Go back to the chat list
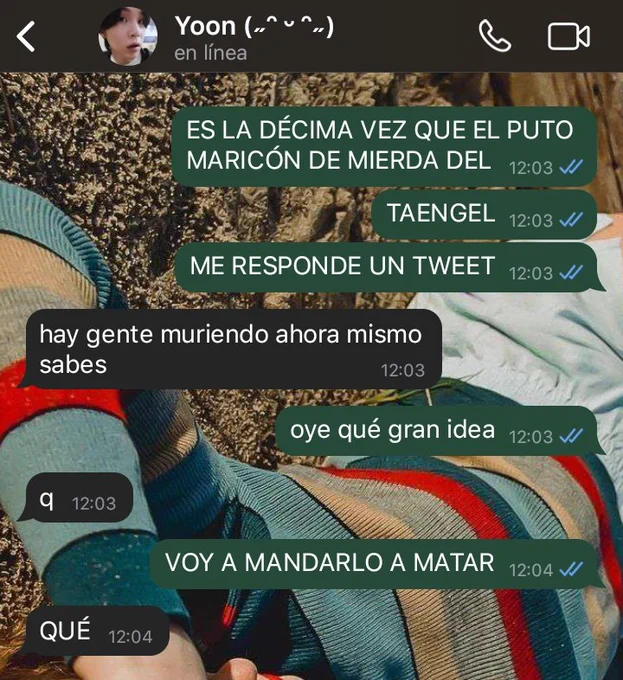 pyautogui.click(x=26, y=37)
